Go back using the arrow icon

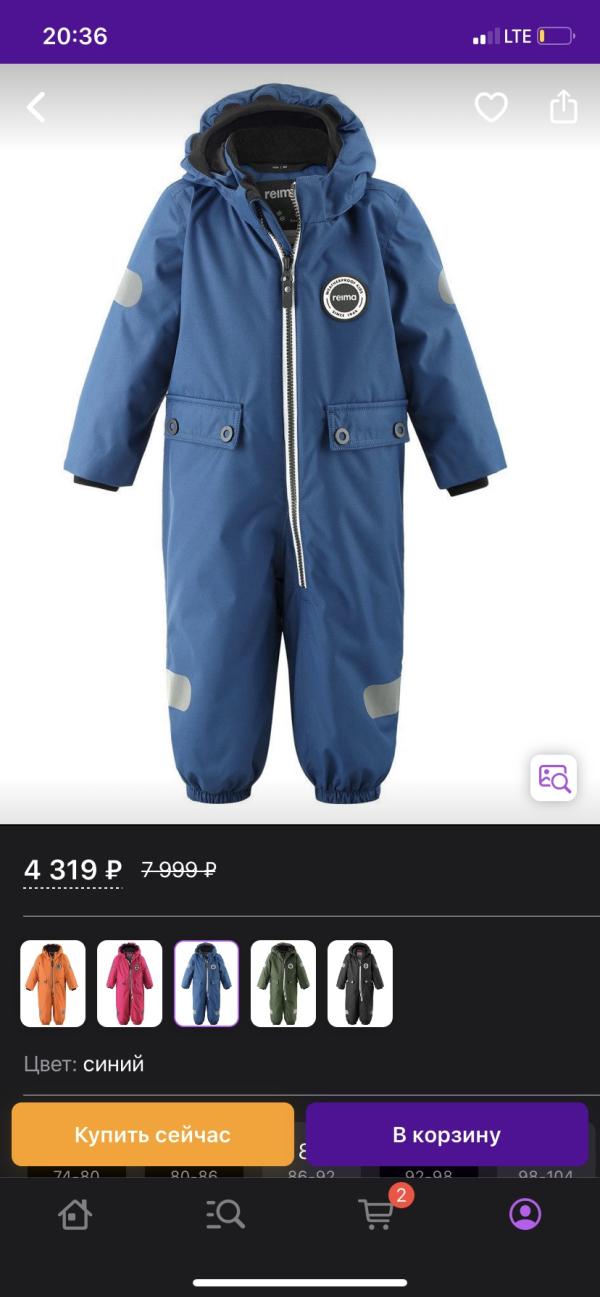pos(36,107)
